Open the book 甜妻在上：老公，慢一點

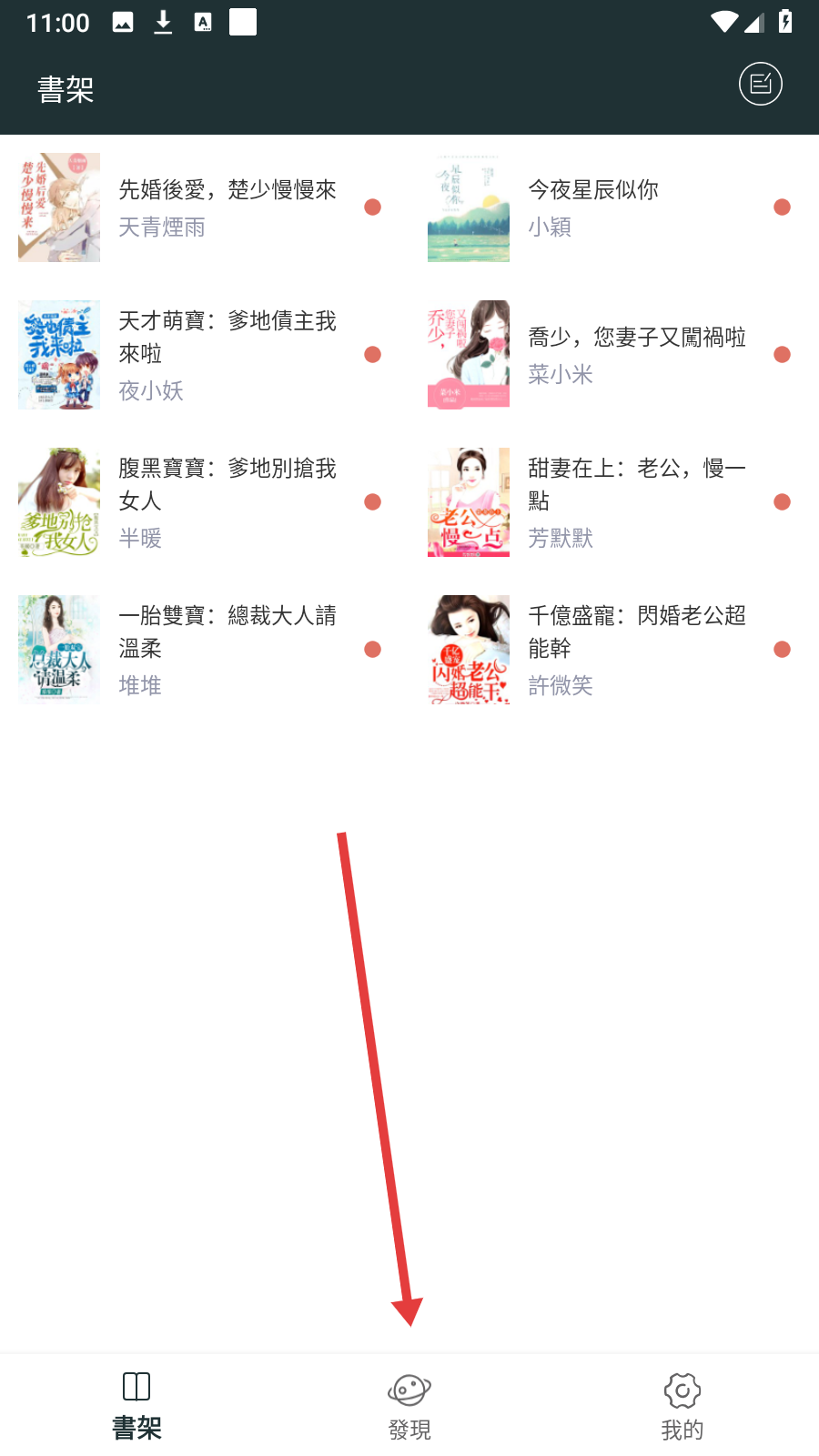coord(614,502)
